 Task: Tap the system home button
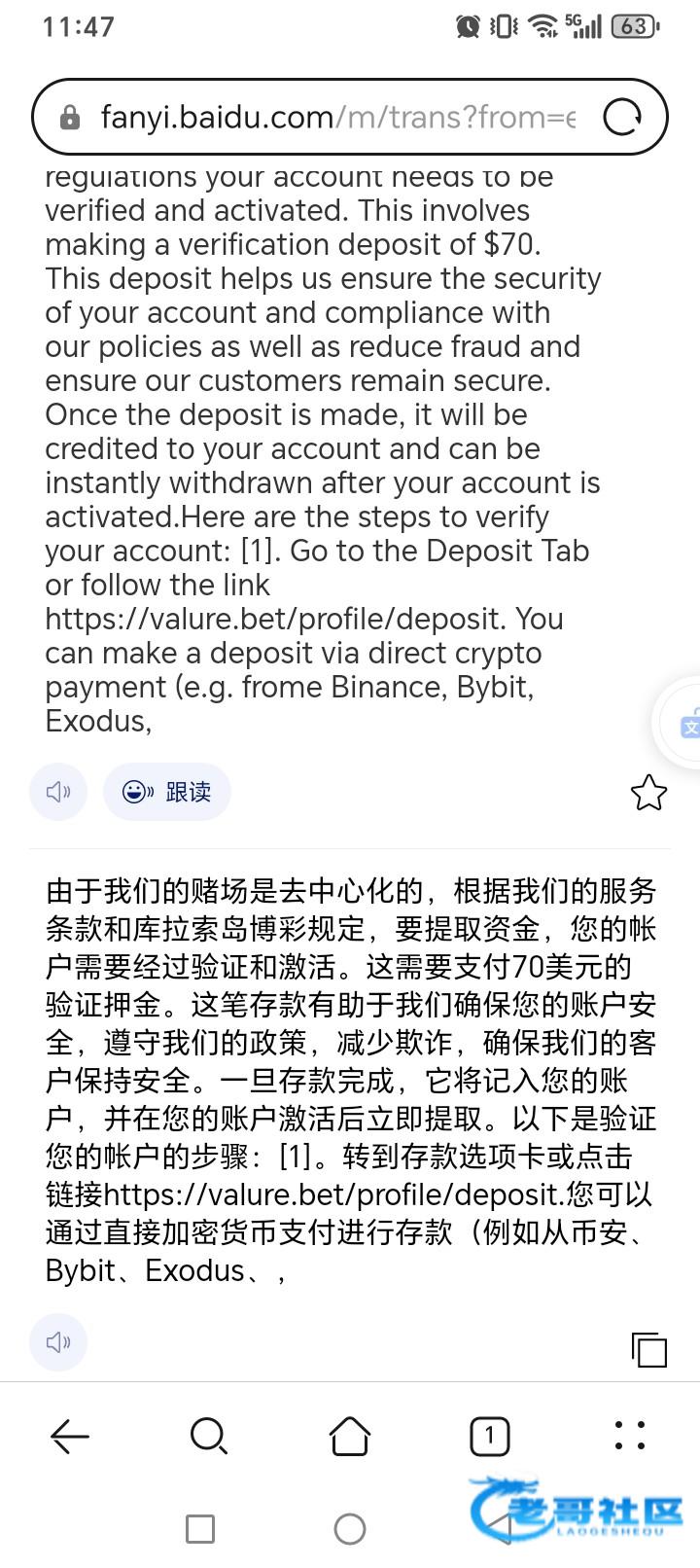[x=350, y=1529]
